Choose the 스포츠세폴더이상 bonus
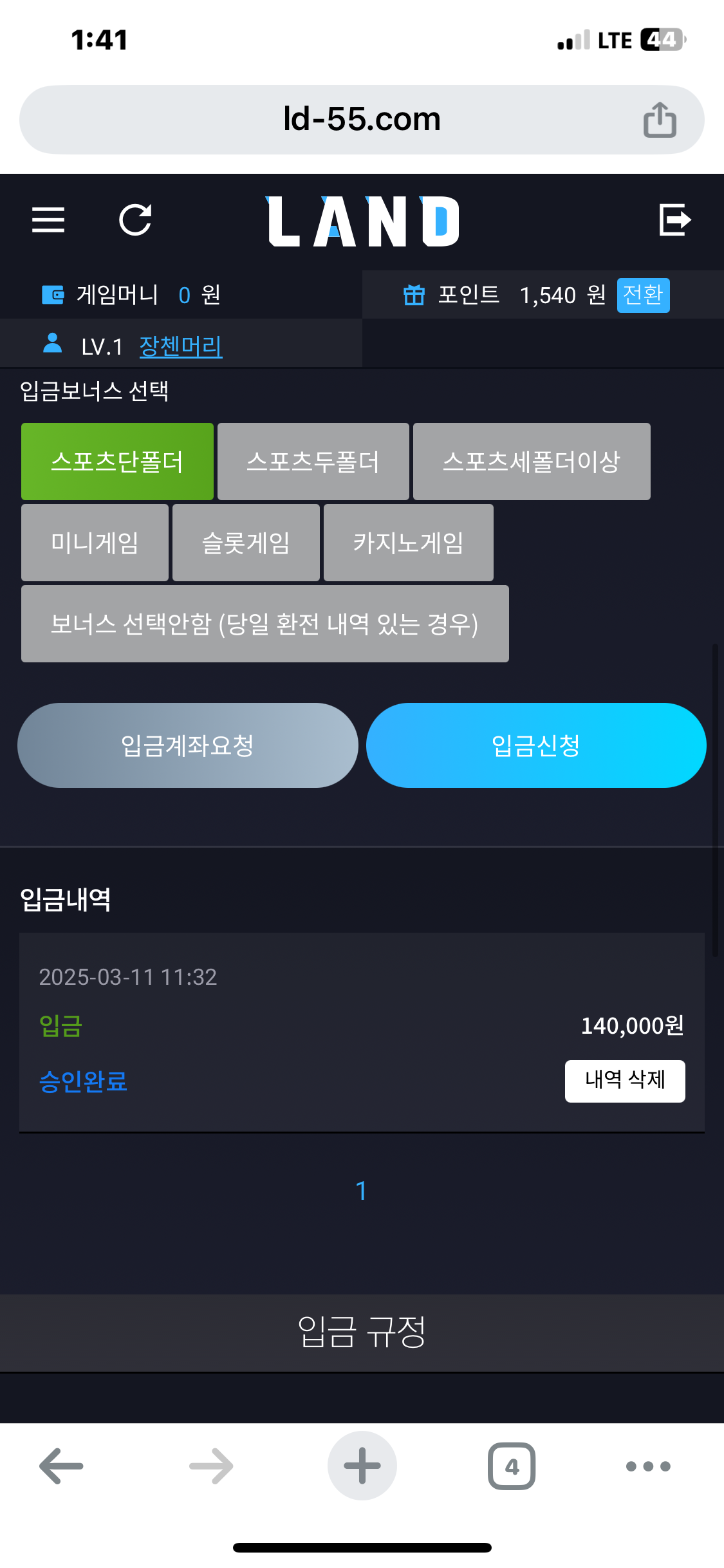The height and width of the screenshot is (1568, 724). 531,462
